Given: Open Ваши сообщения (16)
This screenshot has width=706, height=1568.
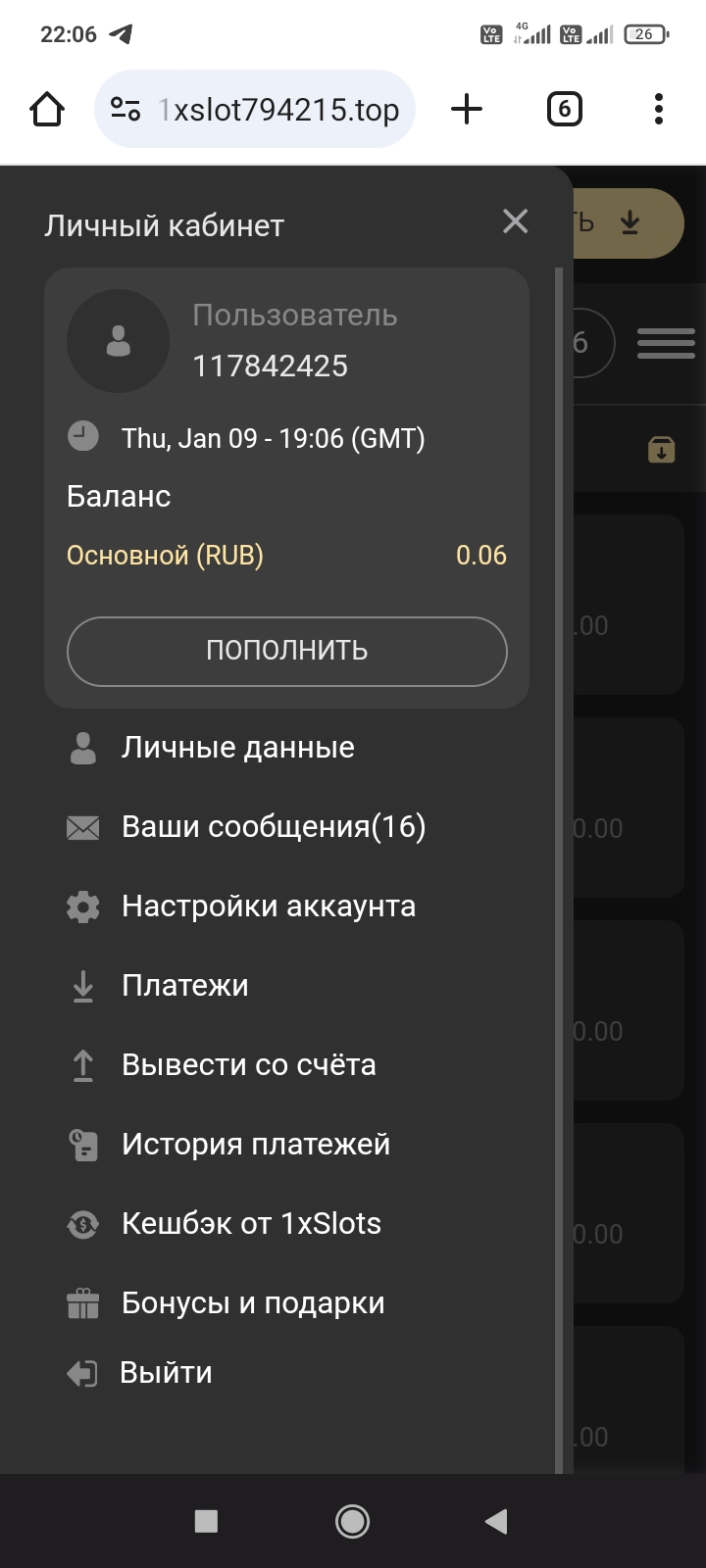Looking at the screenshot, I should coord(273,827).
